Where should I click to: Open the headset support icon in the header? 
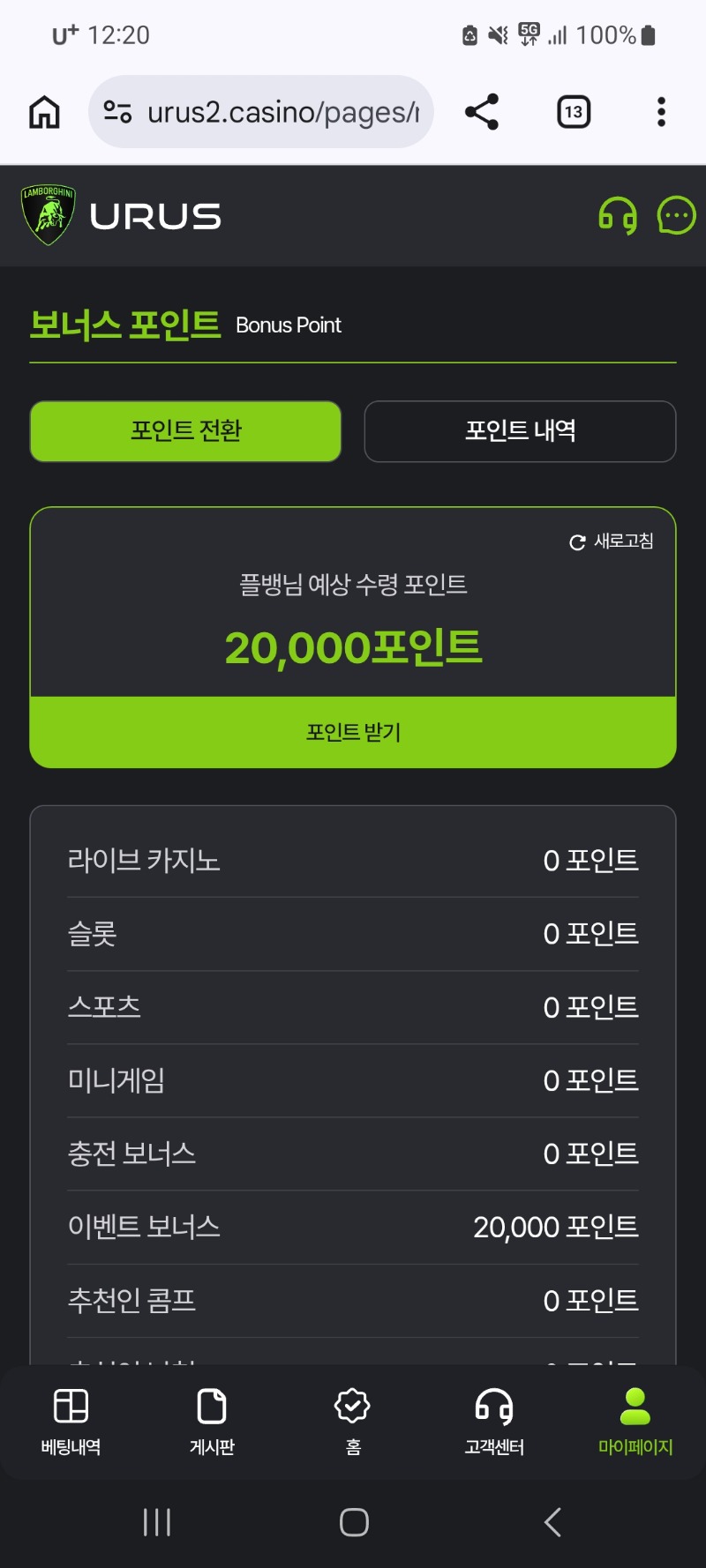[x=618, y=216]
